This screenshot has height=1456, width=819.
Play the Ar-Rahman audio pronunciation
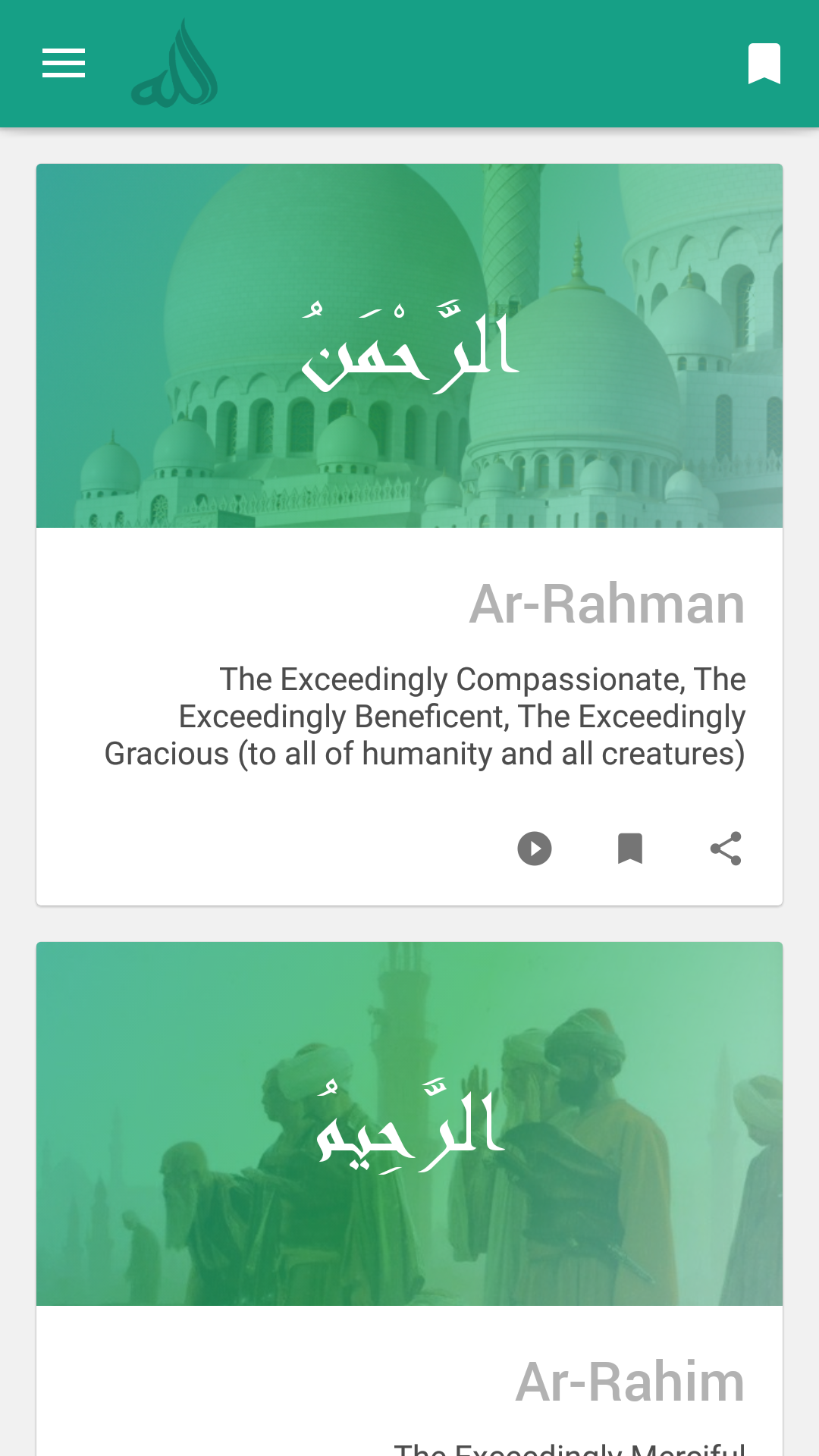tap(535, 848)
